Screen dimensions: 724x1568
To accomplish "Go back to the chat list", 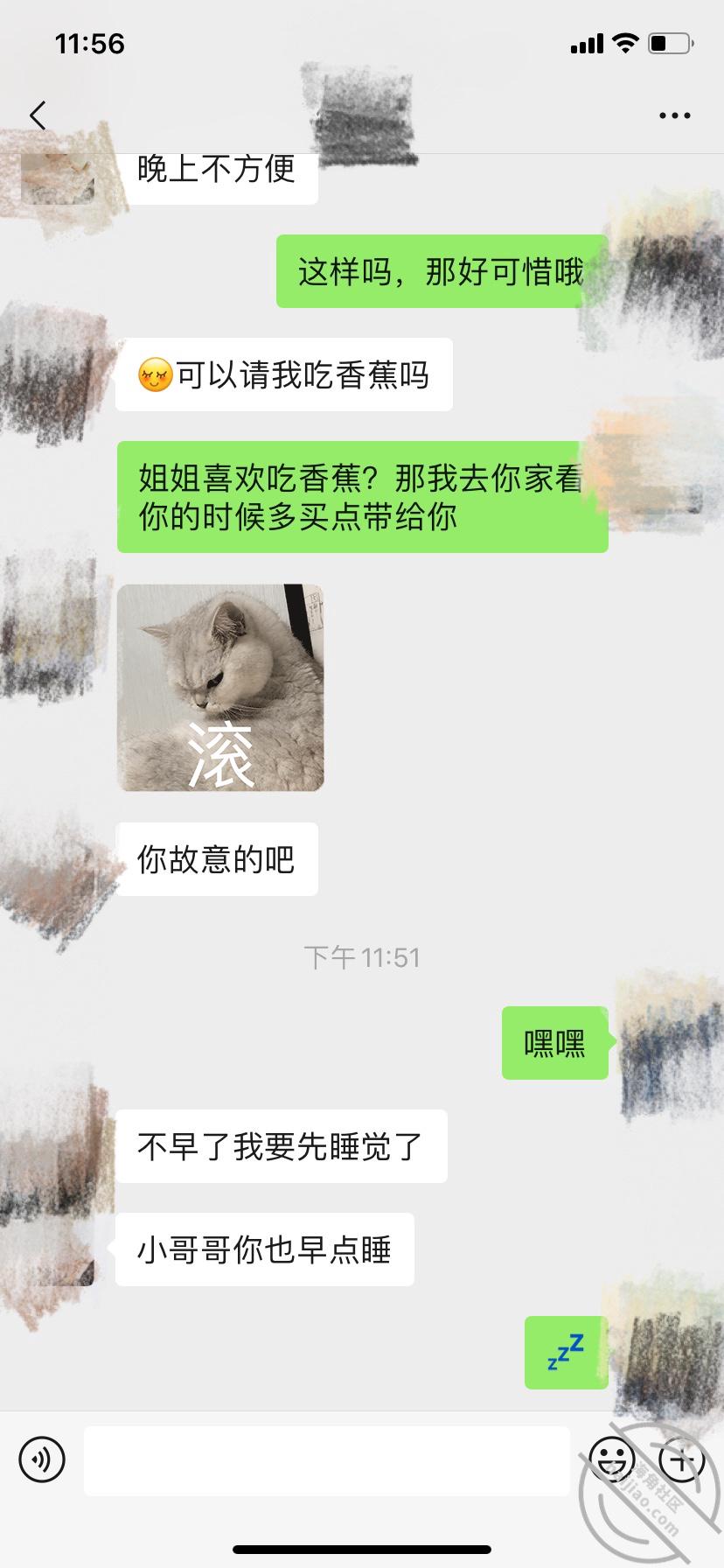I will tap(38, 115).
